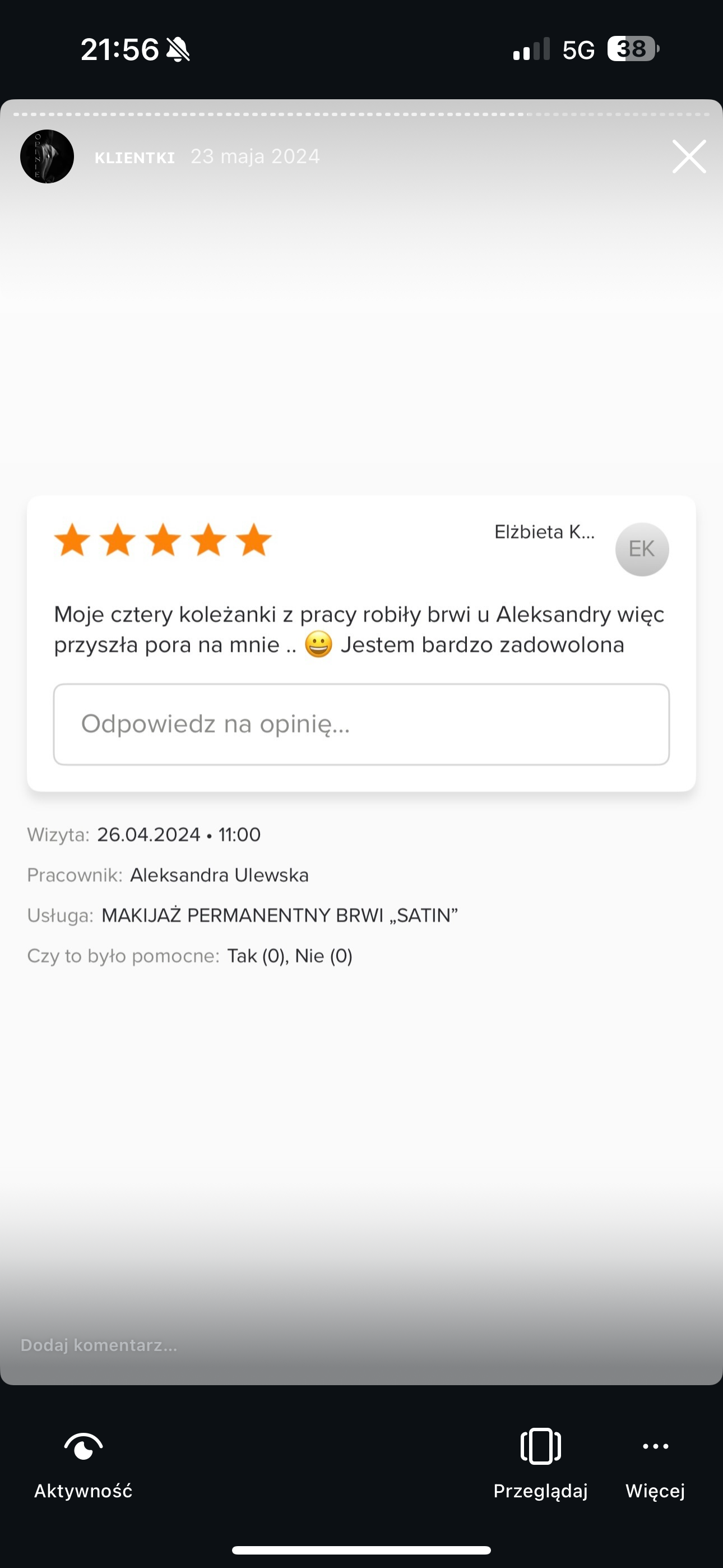Open the Więcej options menu
The width and height of the screenshot is (723, 1568).
(655, 1463)
